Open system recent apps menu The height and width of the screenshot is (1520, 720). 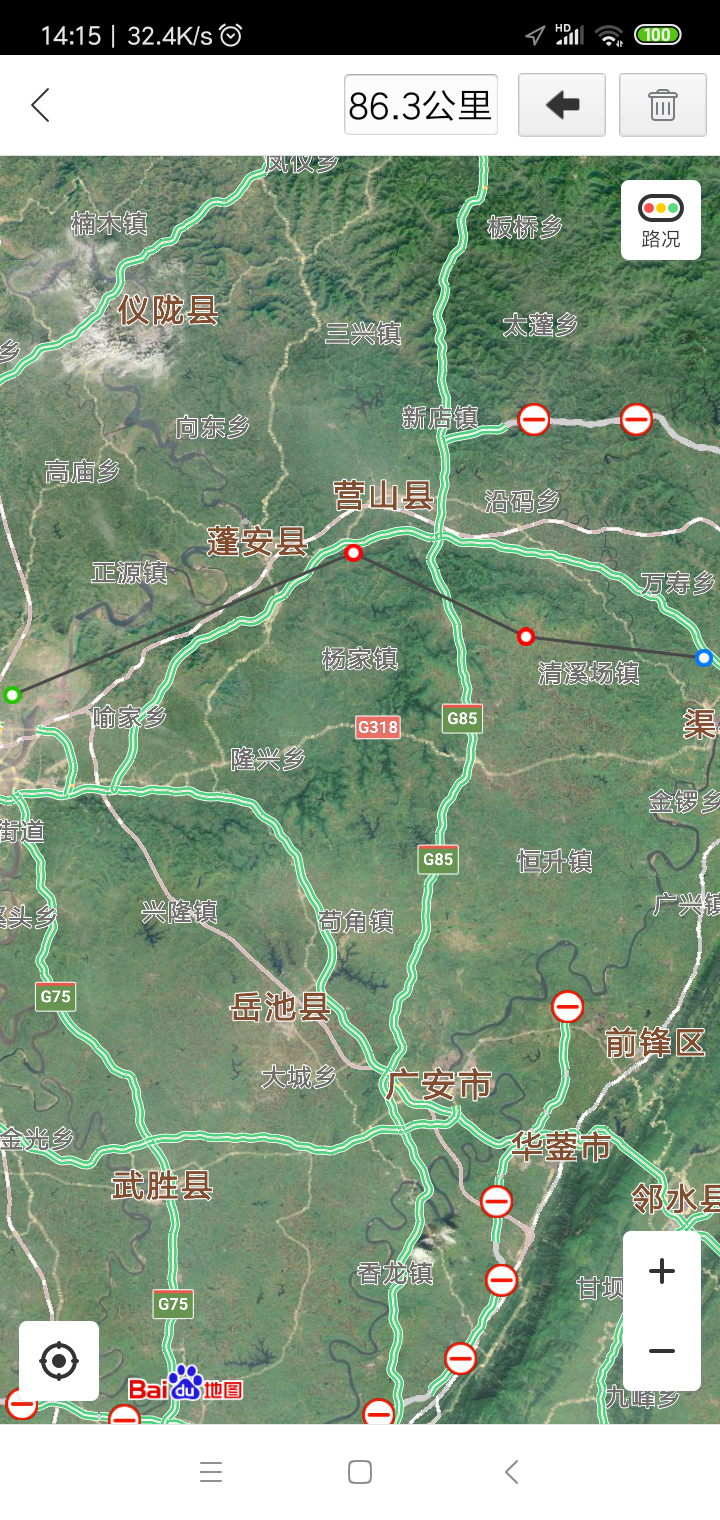[210, 1472]
